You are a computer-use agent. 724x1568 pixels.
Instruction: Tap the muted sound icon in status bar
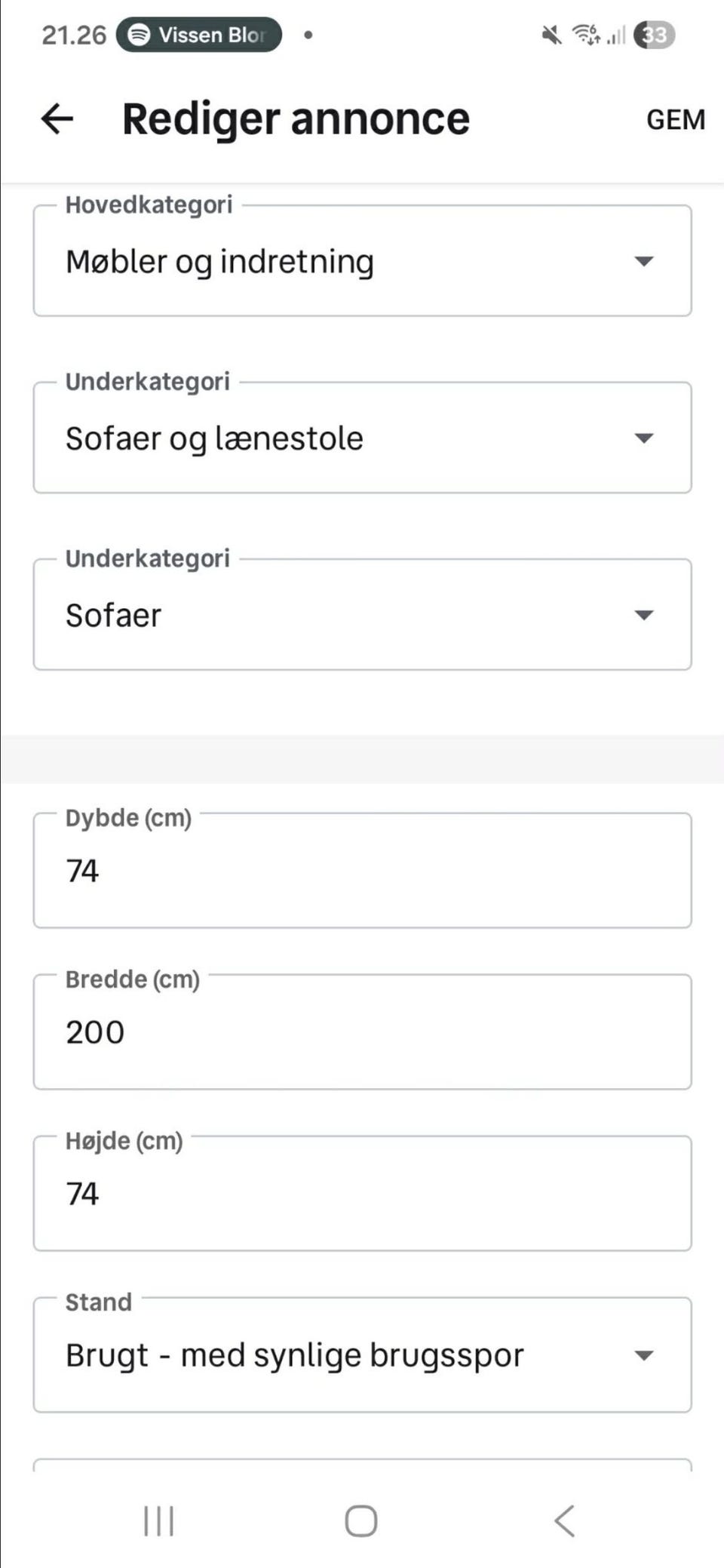(550, 35)
